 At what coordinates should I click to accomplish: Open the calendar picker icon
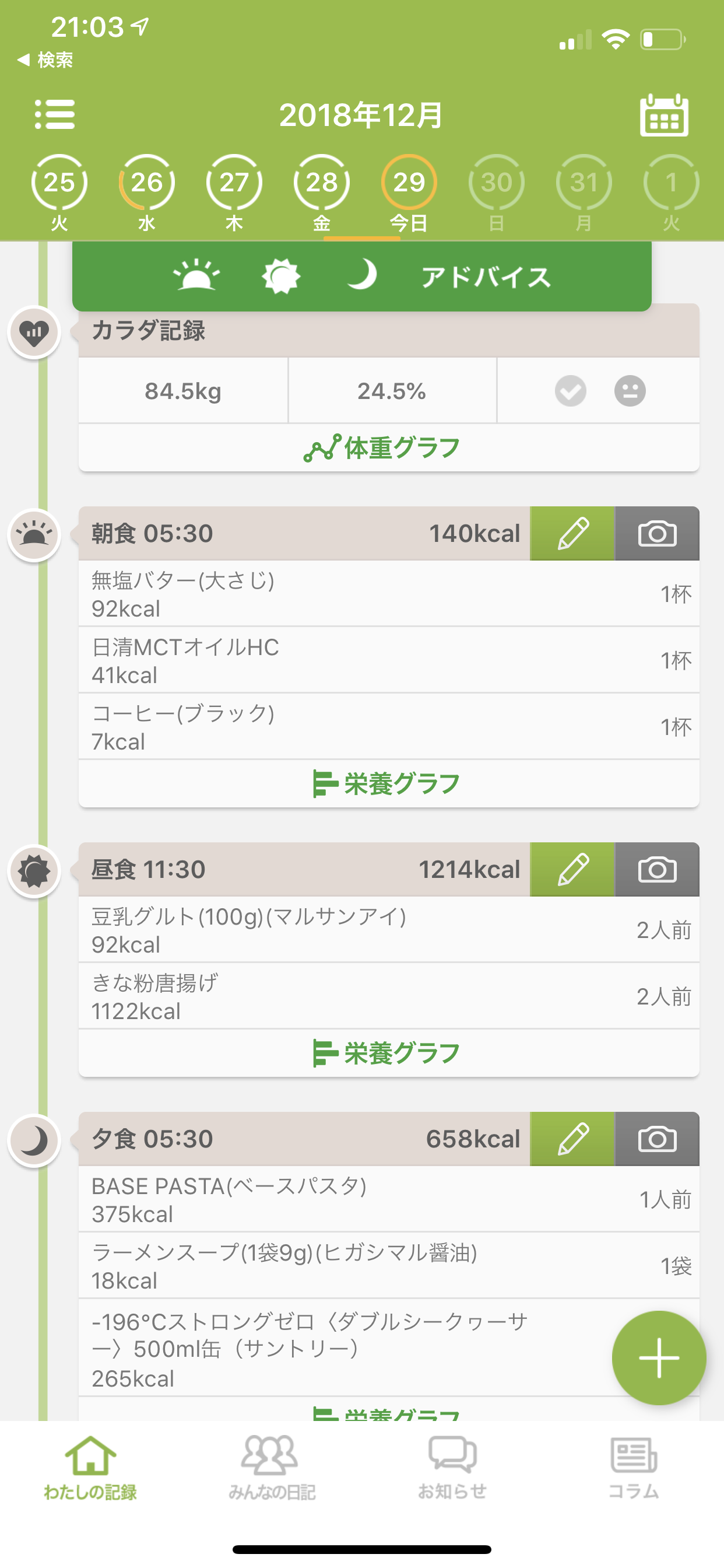coord(664,115)
